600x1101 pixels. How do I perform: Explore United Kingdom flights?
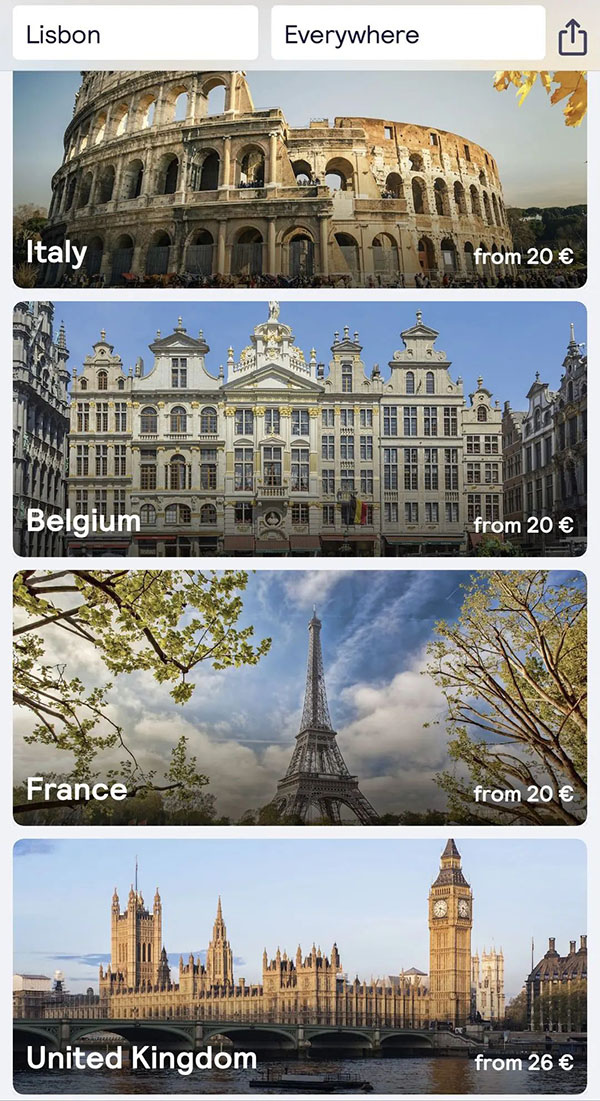pyautogui.click(x=300, y=966)
